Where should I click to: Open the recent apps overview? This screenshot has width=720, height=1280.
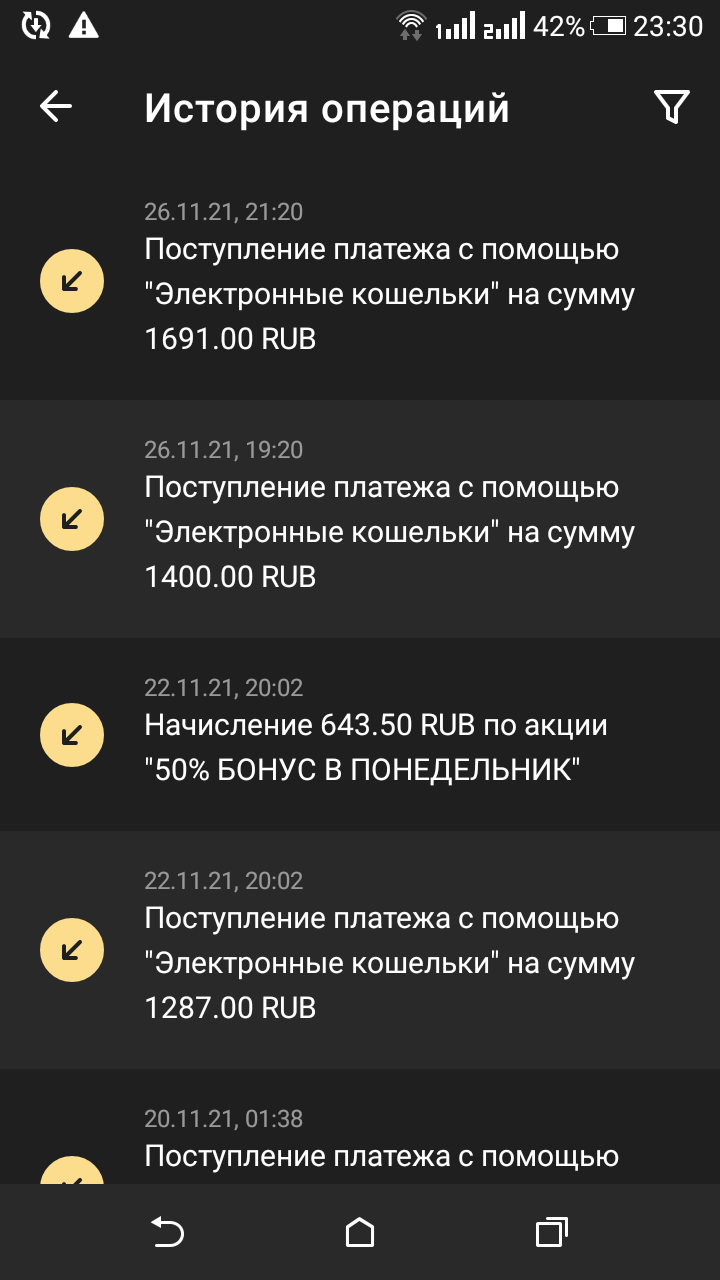[551, 1232]
